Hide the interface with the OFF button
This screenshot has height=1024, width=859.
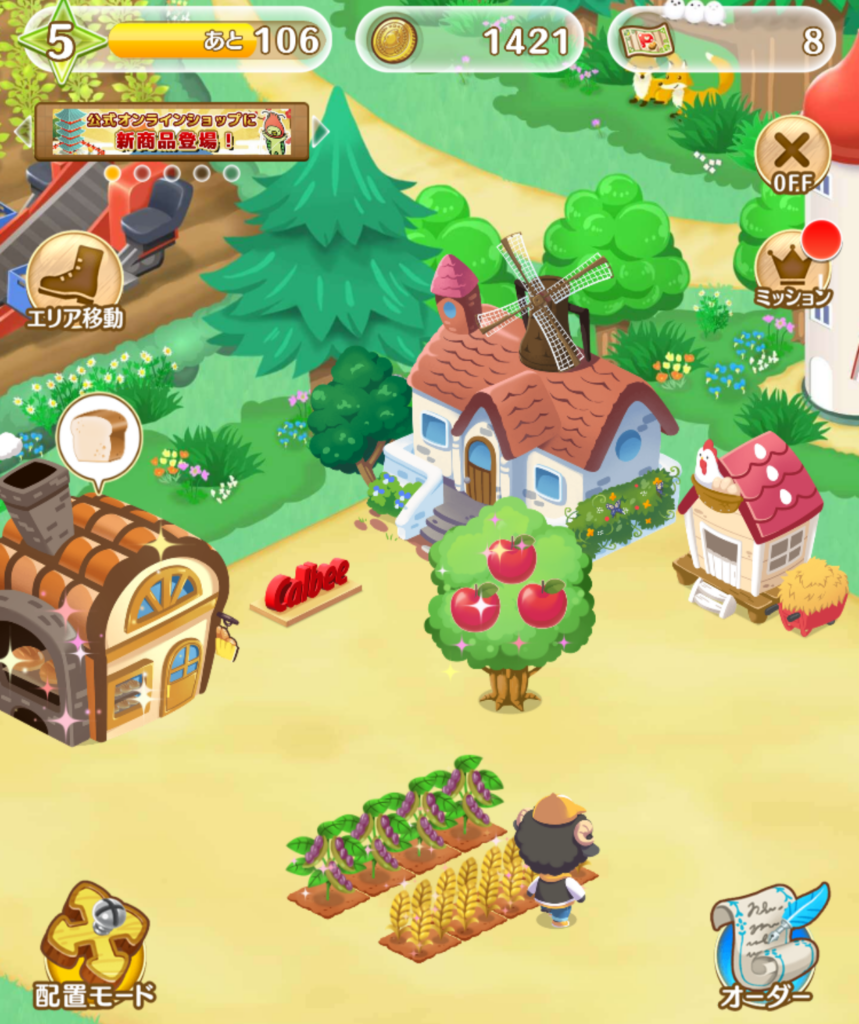(792, 157)
